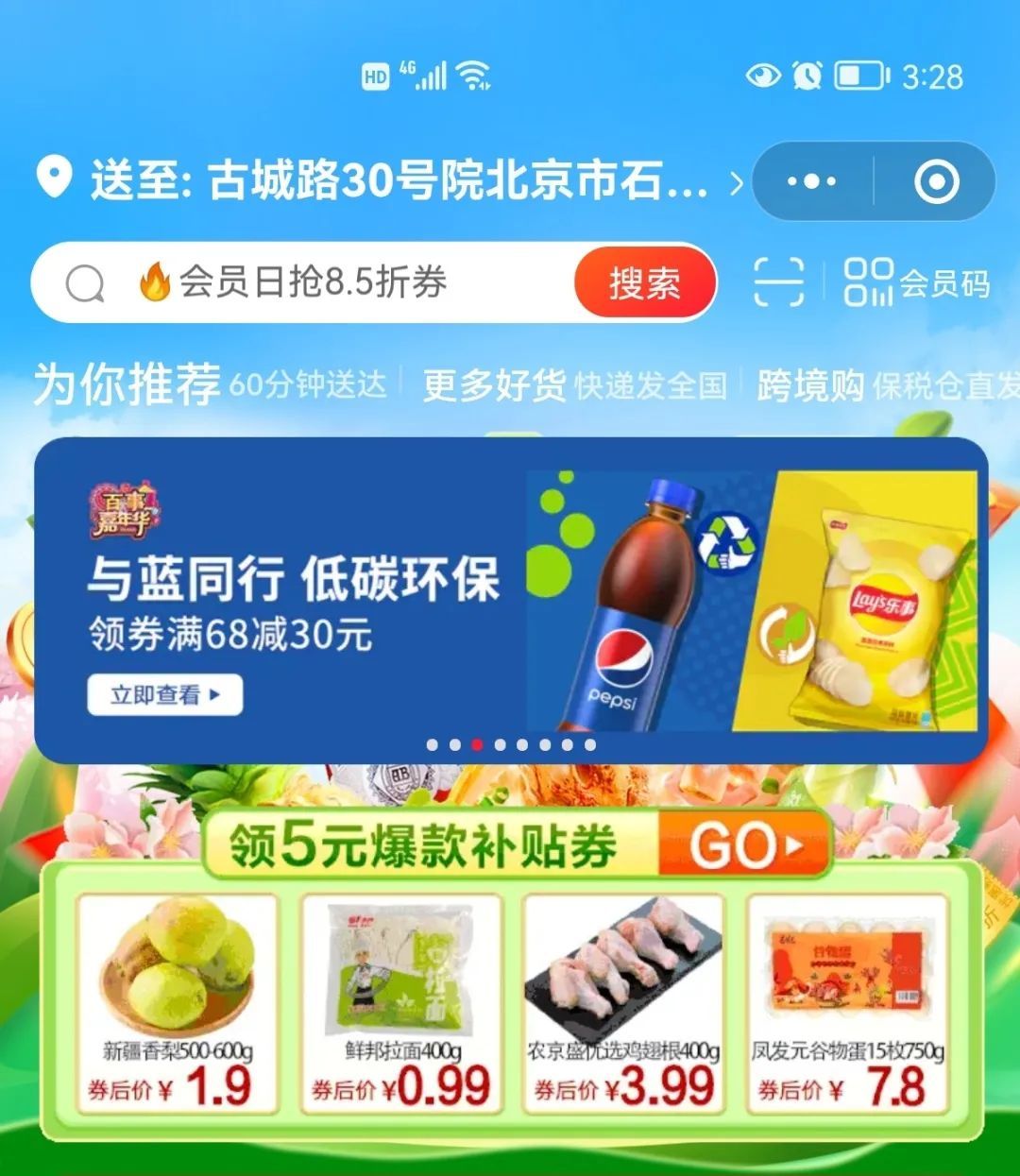Open the 农京盛优选鸡翅根400g product card

[x=623, y=1001]
